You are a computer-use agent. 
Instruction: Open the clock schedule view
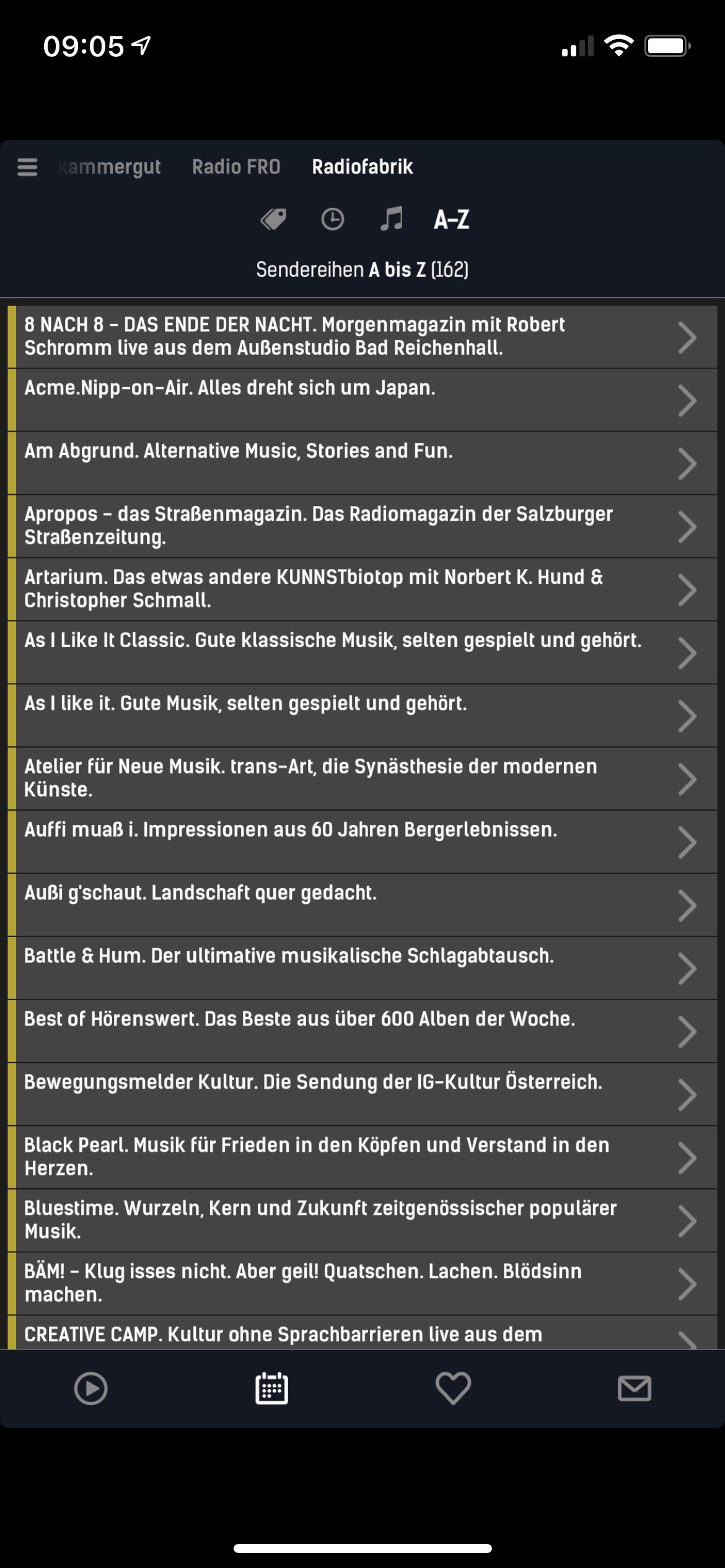[333, 219]
